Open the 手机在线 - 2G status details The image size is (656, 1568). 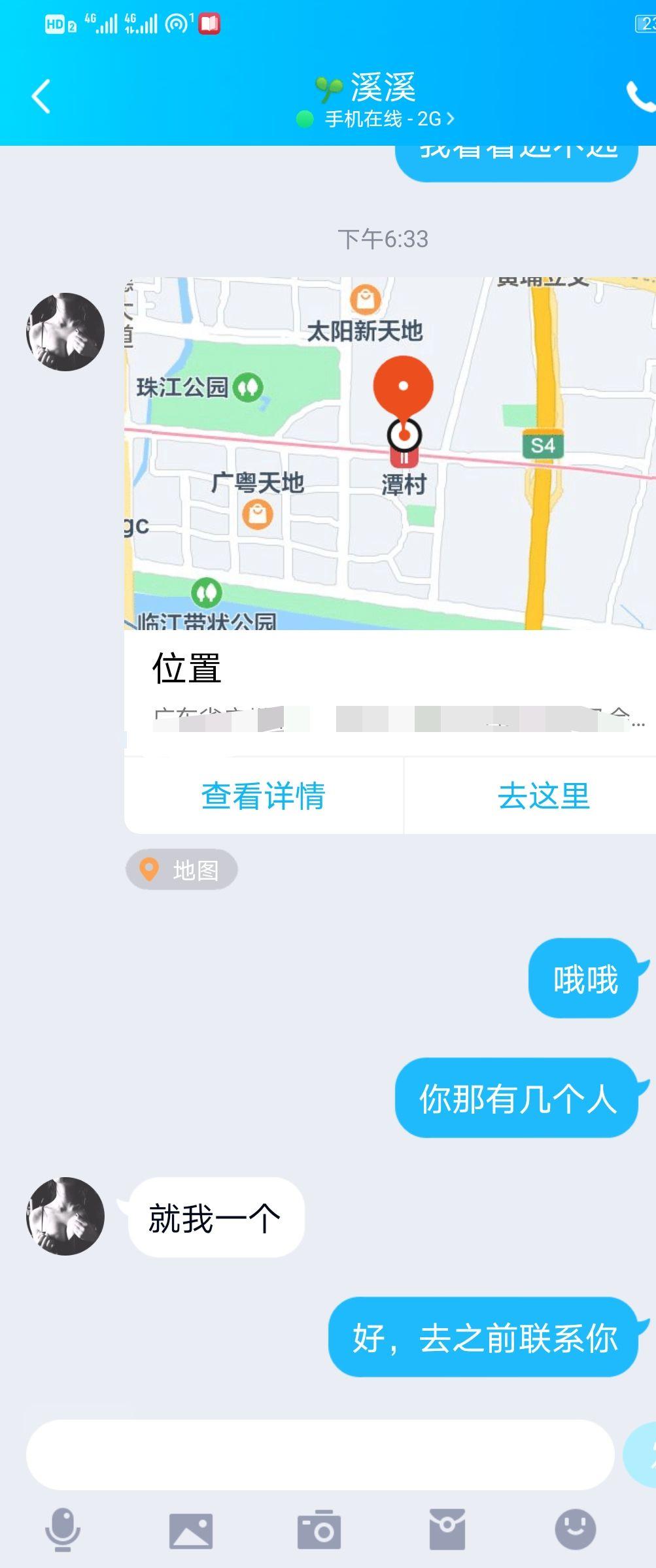point(375,119)
